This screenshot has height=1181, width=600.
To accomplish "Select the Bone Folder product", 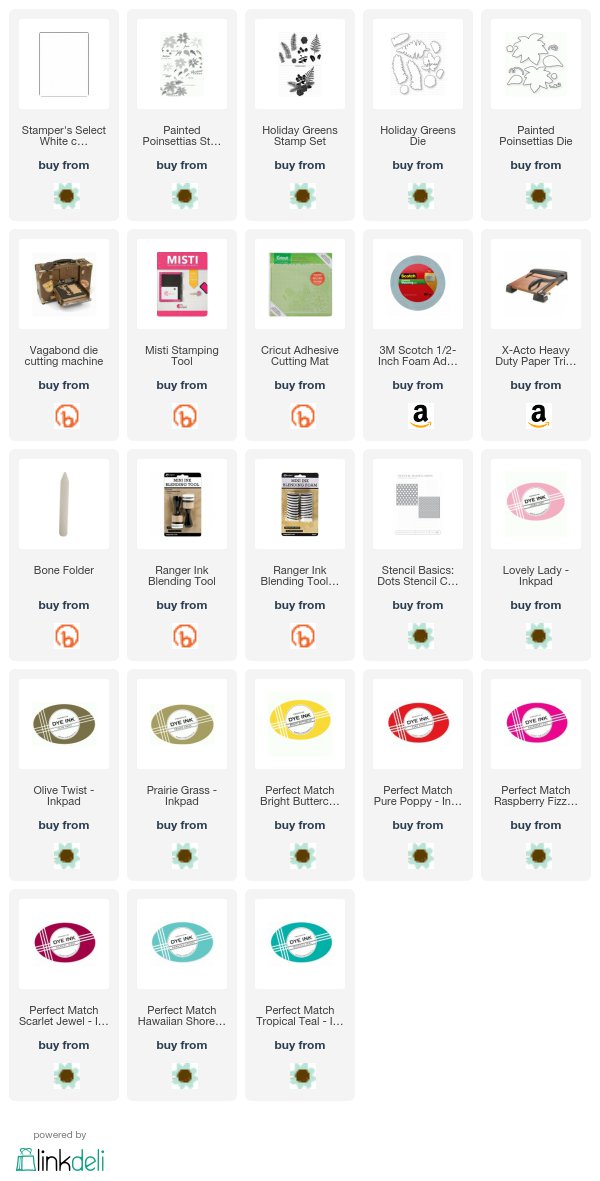I will click(x=64, y=554).
